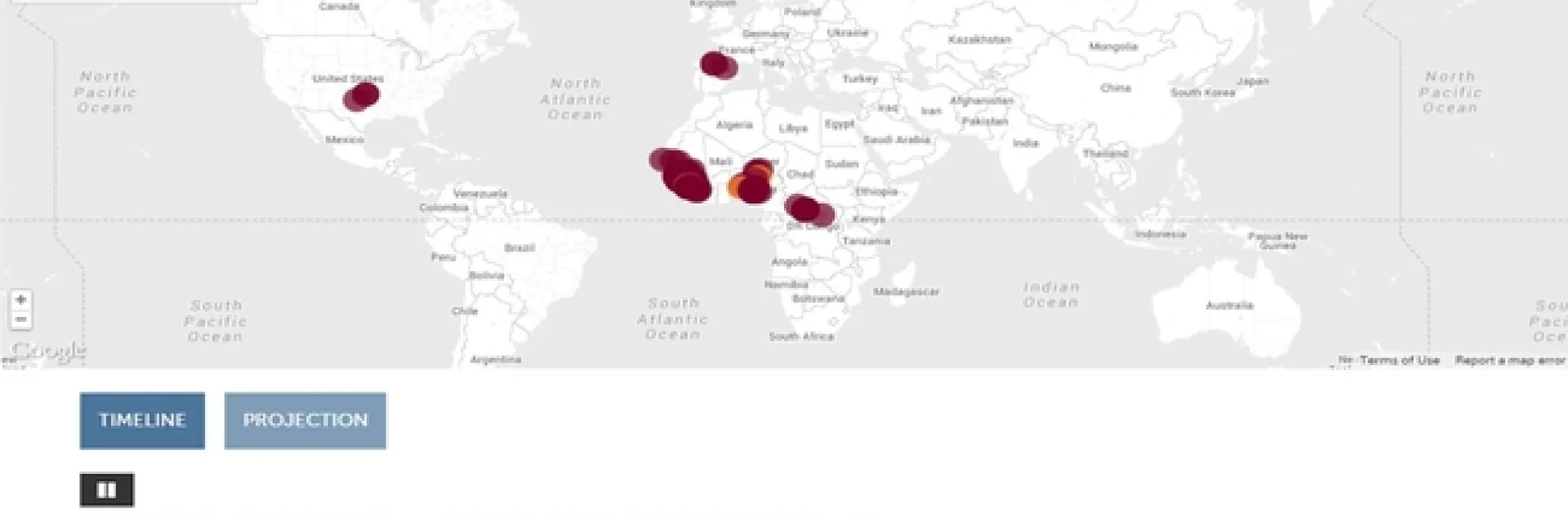The height and width of the screenshot is (518, 1568).
Task: Report a map error
Action: pos(1510,360)
